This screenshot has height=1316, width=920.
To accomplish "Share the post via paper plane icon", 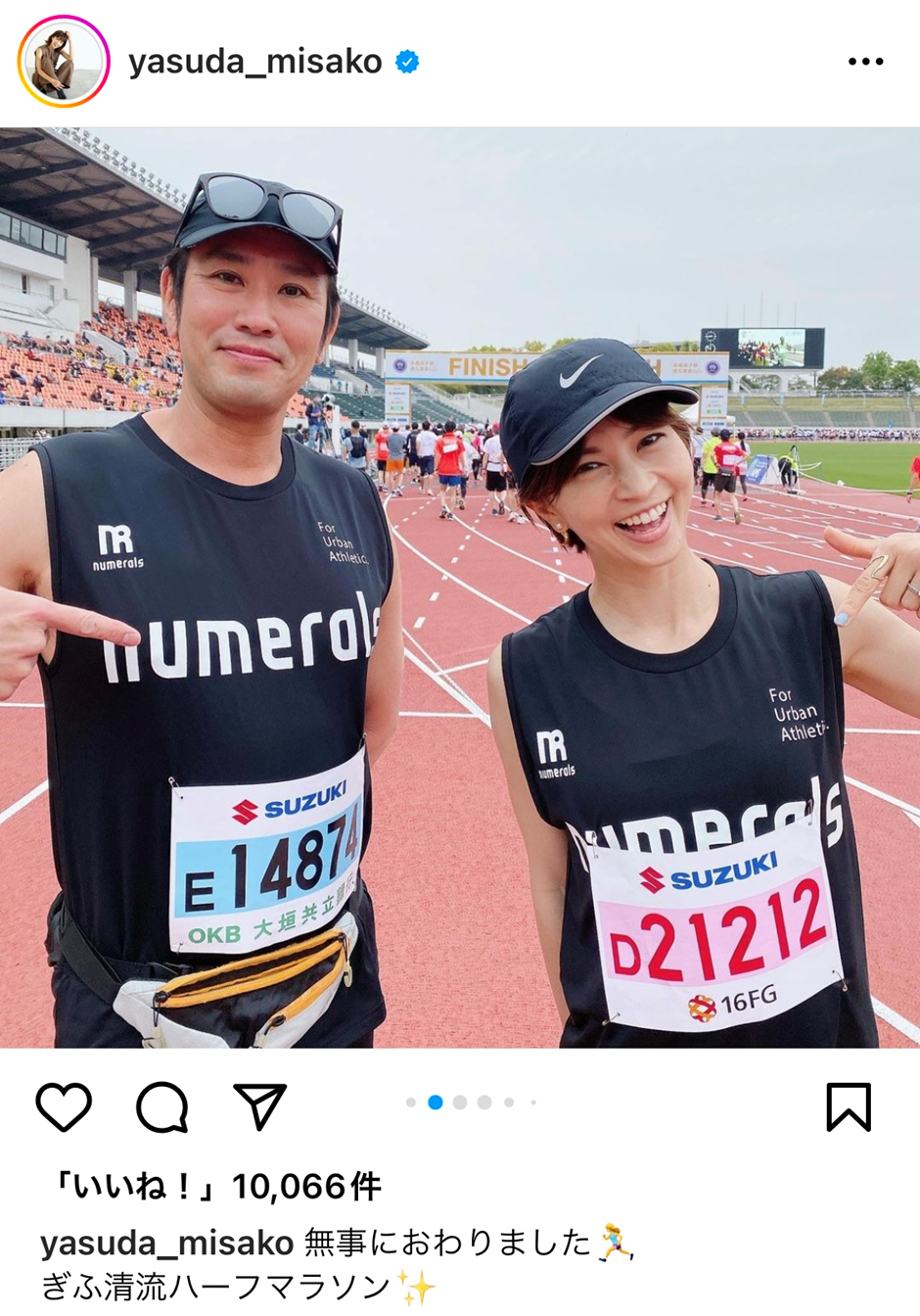I will (x=259, y=1107).
